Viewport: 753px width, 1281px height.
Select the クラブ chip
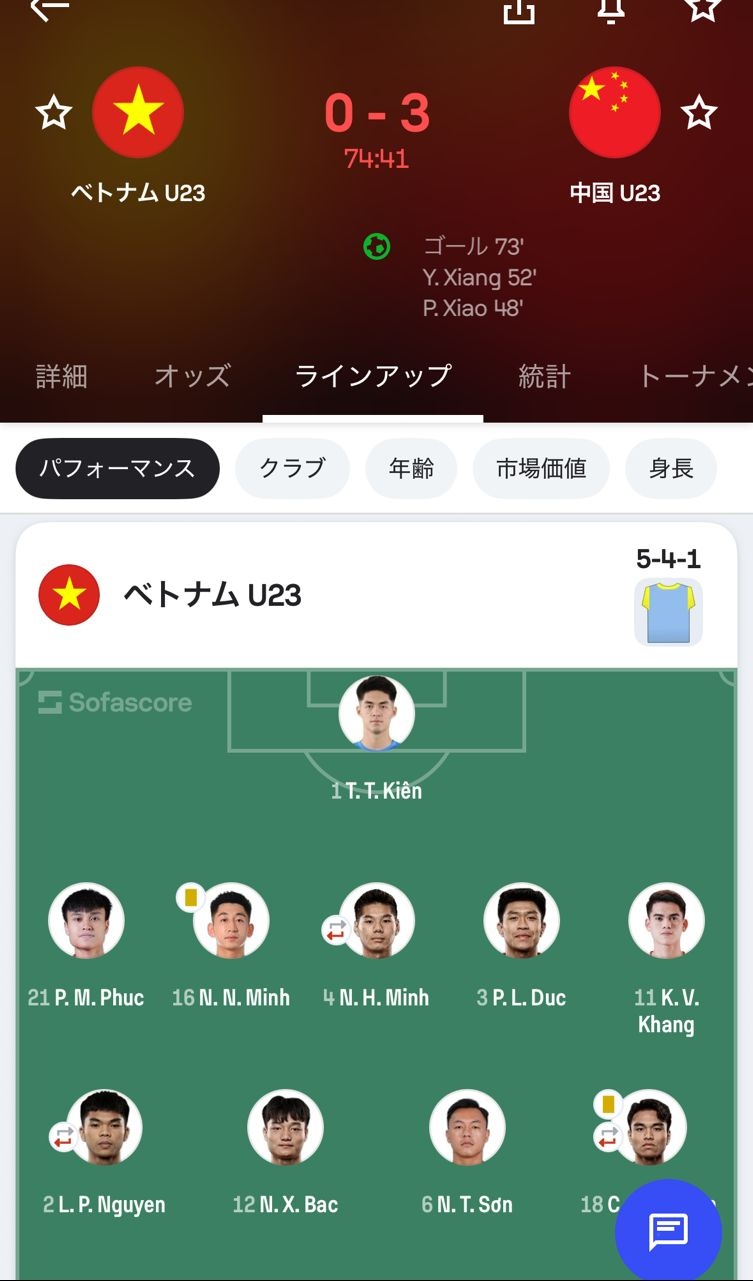pyautogui.click(x=292, y=468)
